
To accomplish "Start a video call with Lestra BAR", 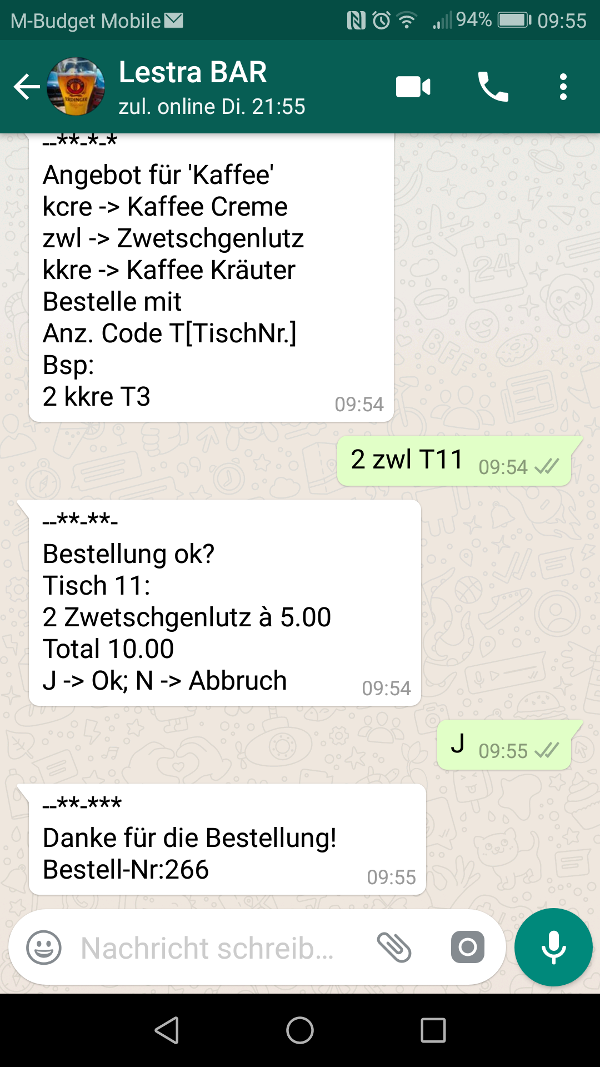I will 413,87.
